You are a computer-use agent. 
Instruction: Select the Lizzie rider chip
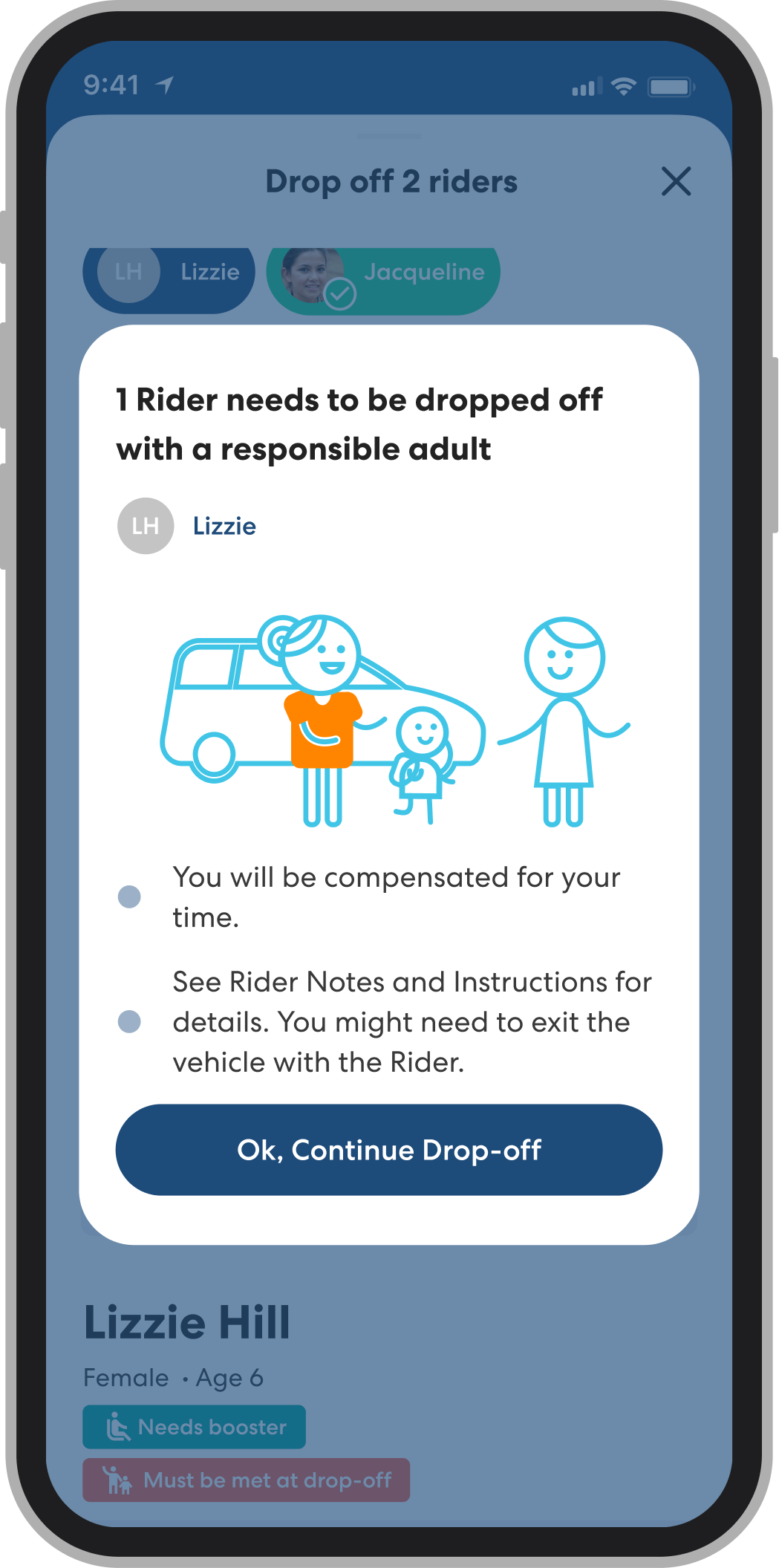169,273
